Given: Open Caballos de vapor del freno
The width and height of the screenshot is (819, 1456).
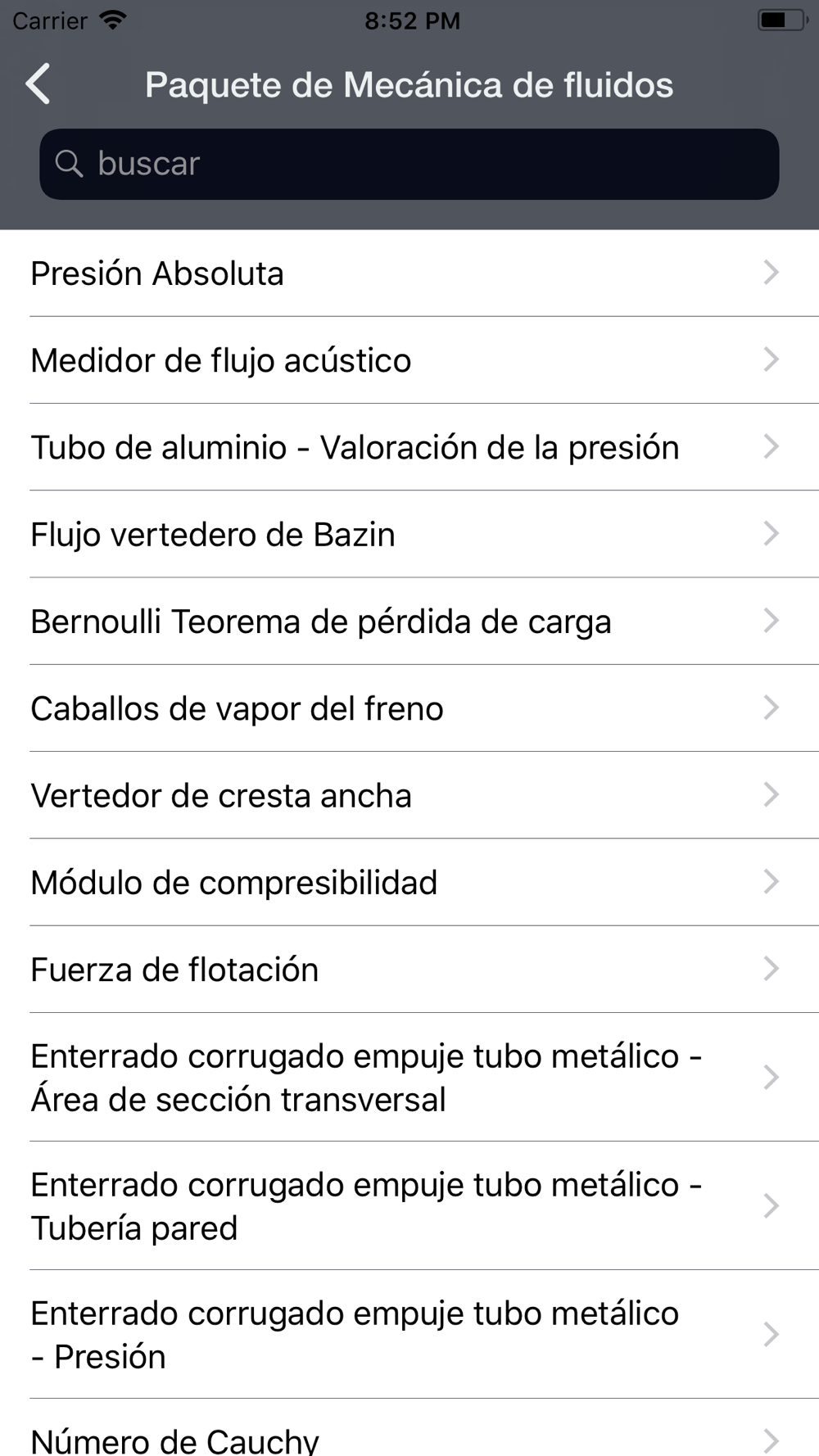Looking at the screenshot, I should (x=409, y=708).
